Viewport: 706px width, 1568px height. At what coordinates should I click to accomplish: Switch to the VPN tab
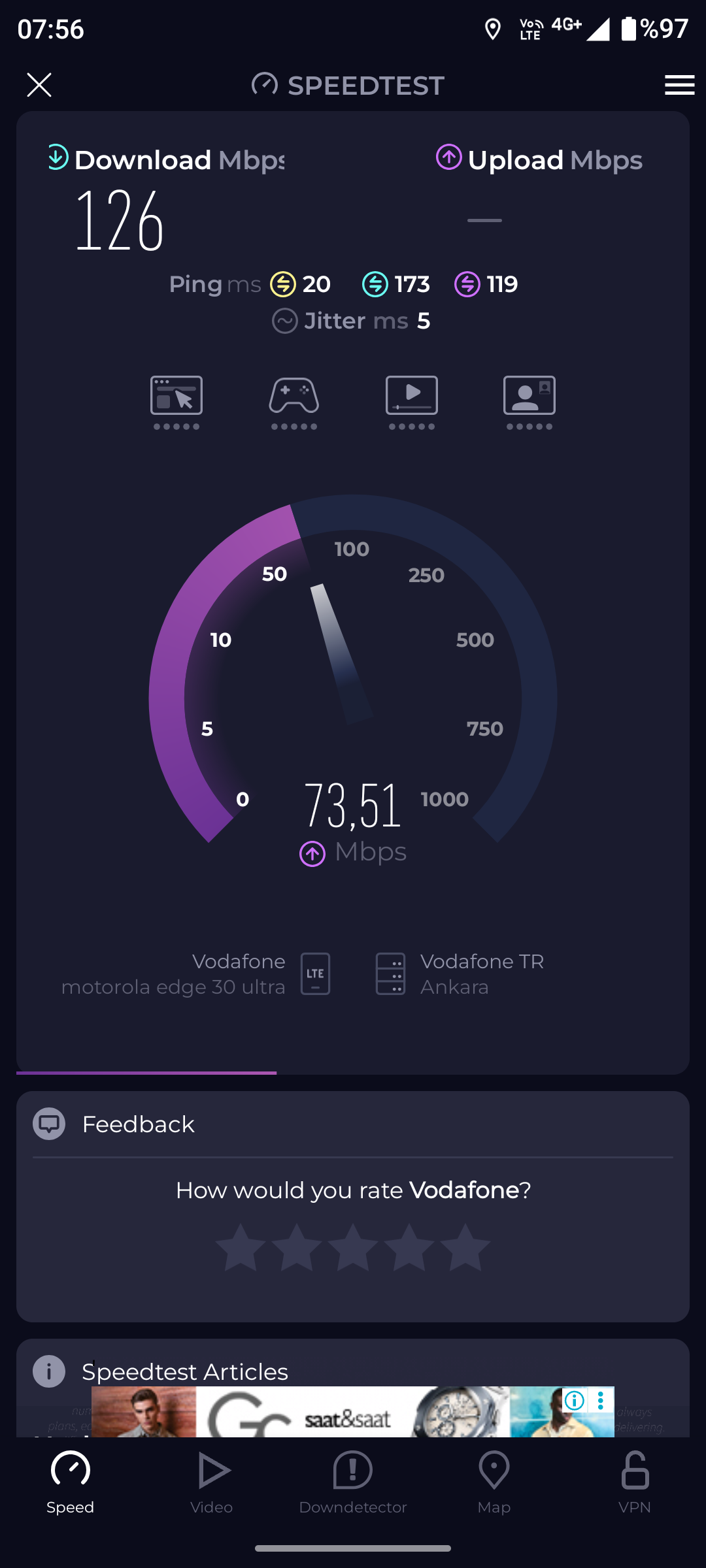(x=634, y=1482)
